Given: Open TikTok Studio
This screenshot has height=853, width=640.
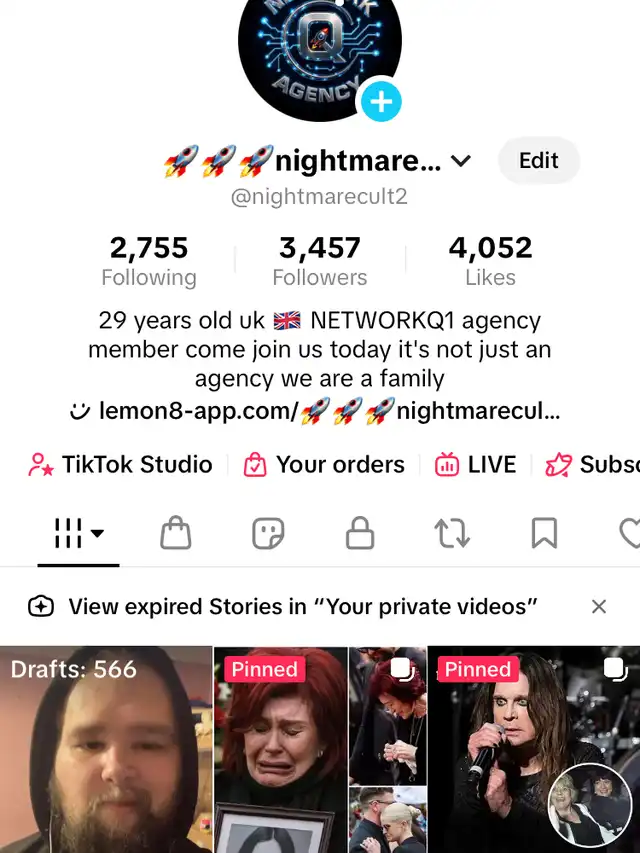Looking at the screenshot, I should click(121, 465).
